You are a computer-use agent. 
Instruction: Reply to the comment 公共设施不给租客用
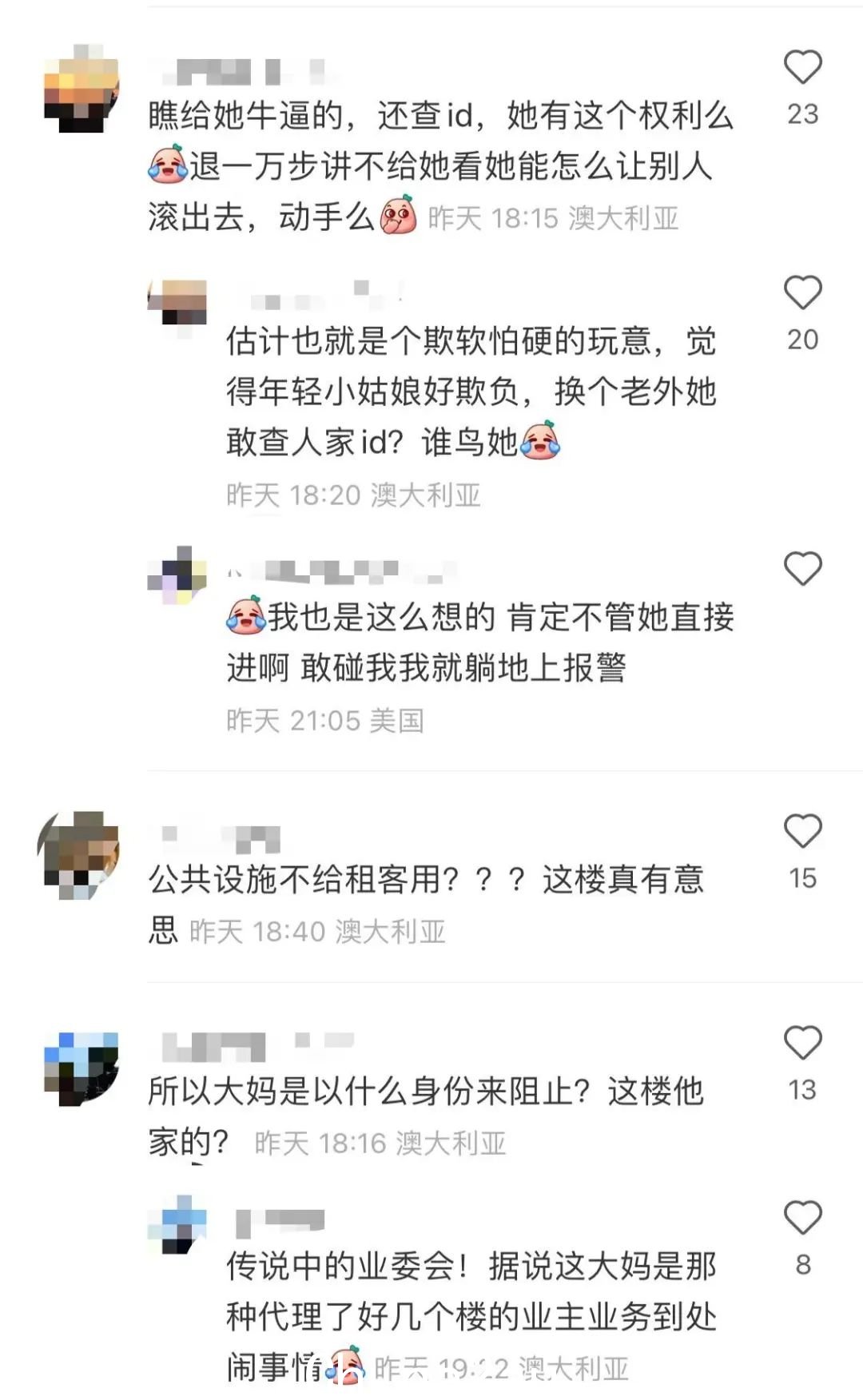pos(424,881)
